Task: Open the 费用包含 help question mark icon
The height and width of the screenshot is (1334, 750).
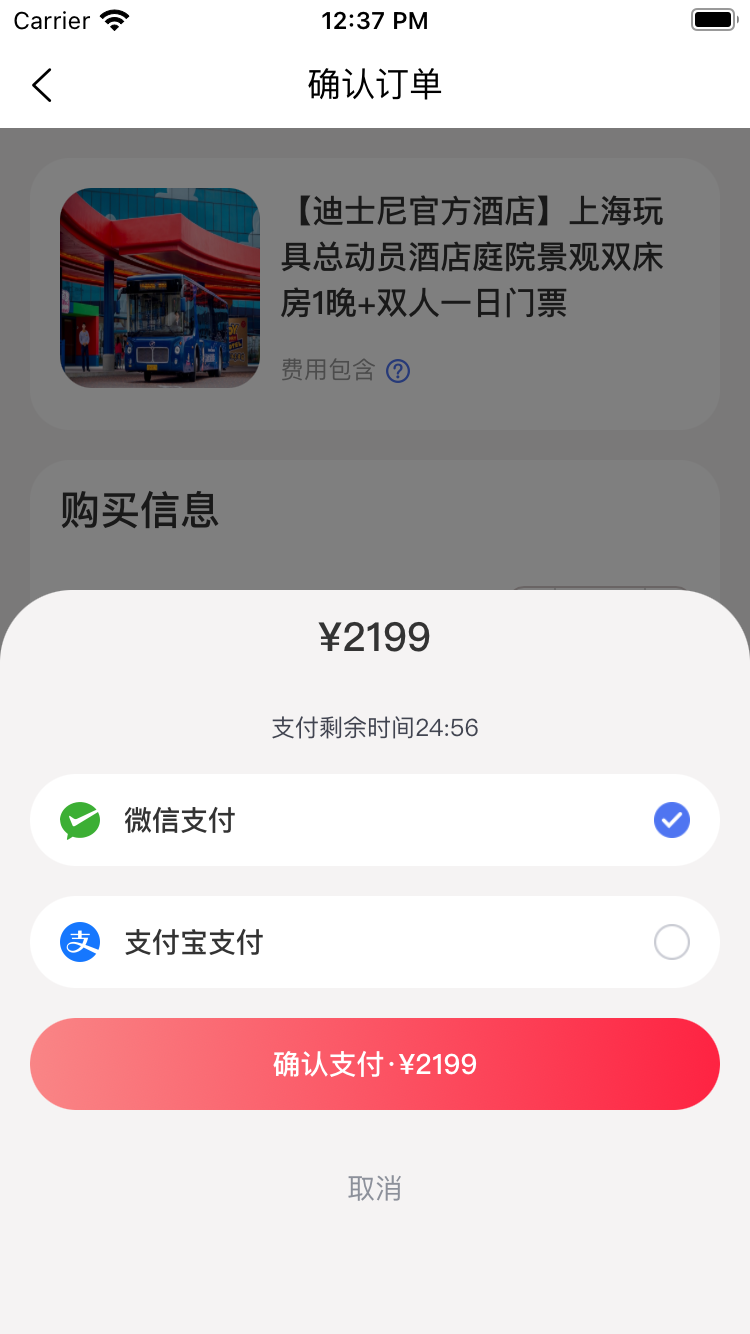Action: coord(397,370)
